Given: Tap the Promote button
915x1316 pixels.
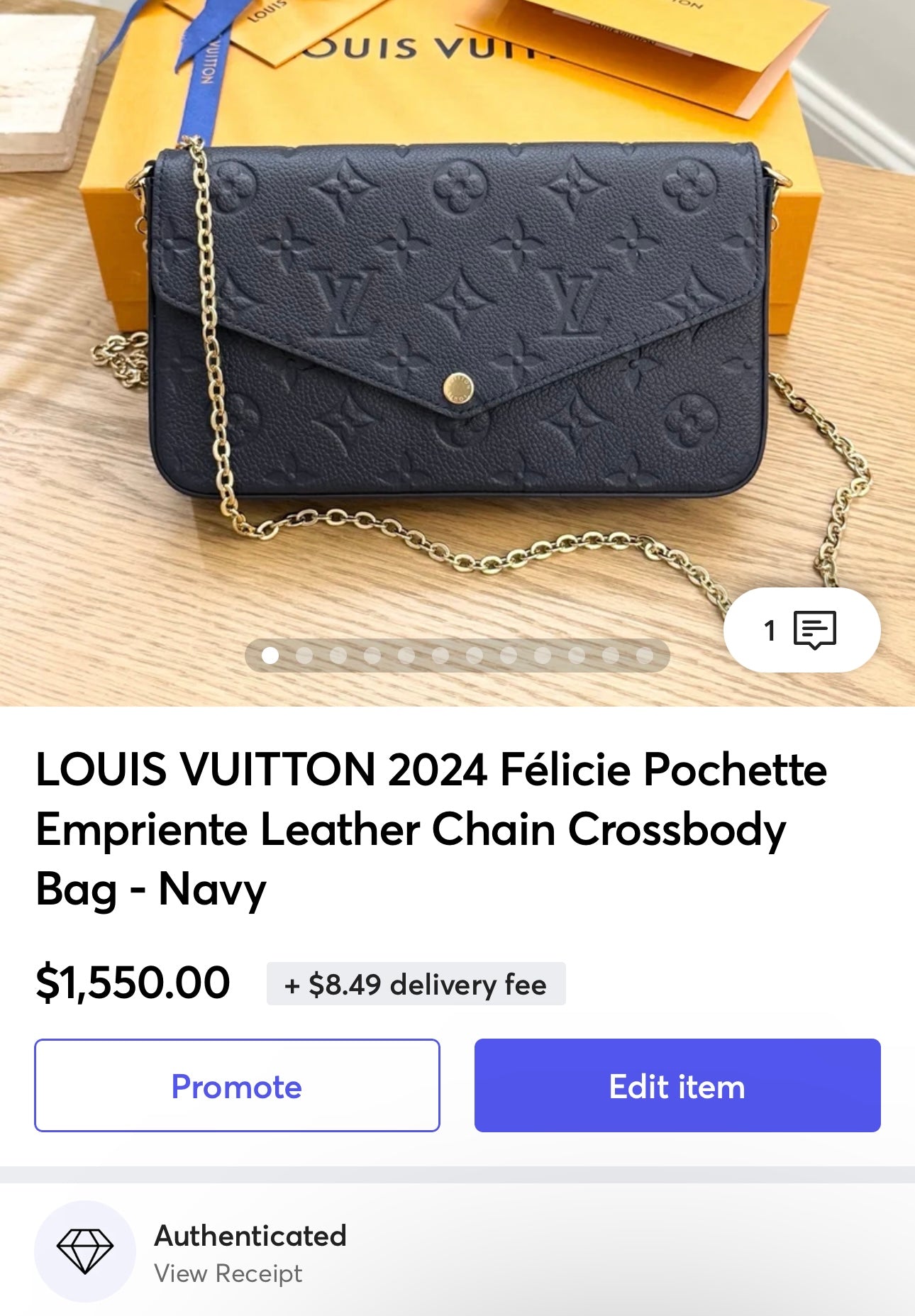Looking at the screenshot, I should [237, 1085].
